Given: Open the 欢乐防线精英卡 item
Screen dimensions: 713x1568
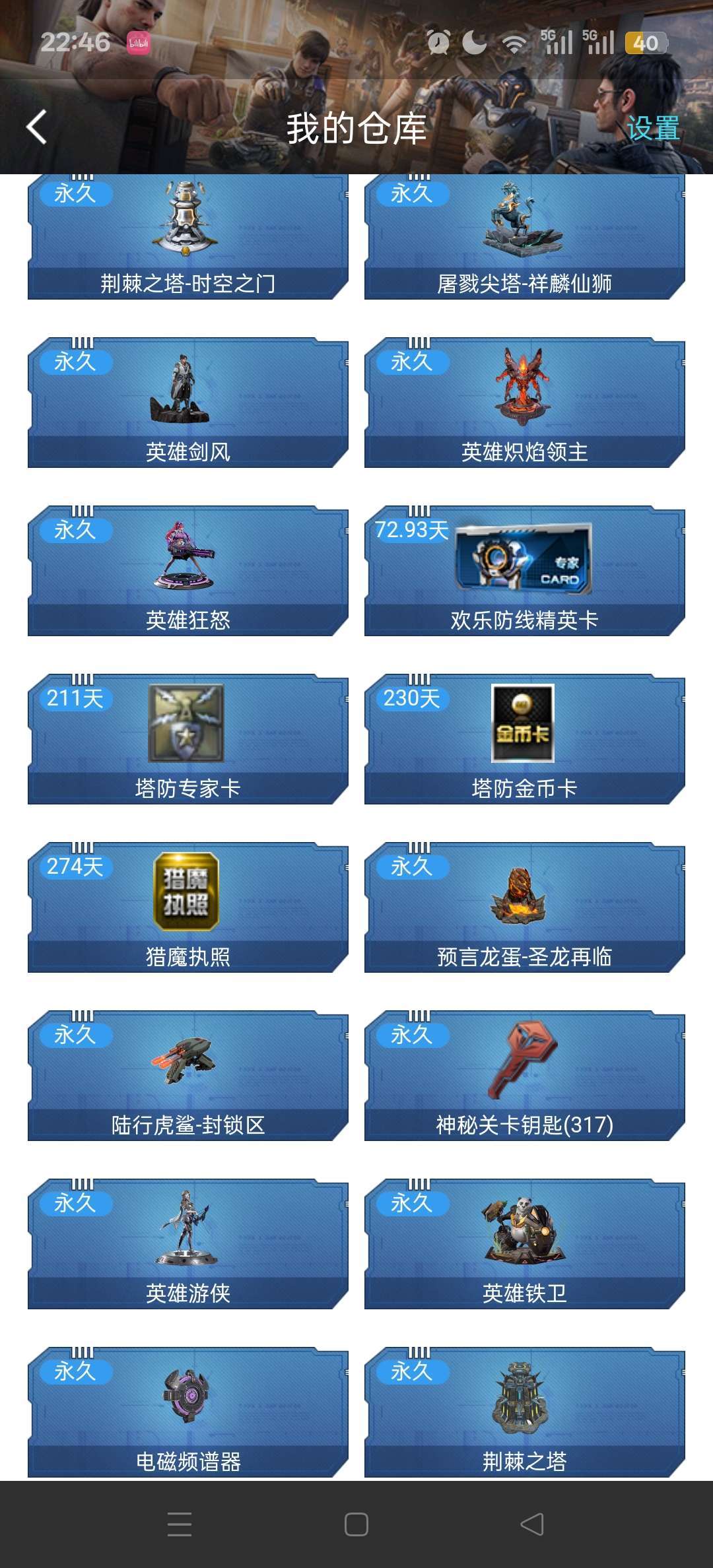Looking at the screenshot, I should [524, 571].
